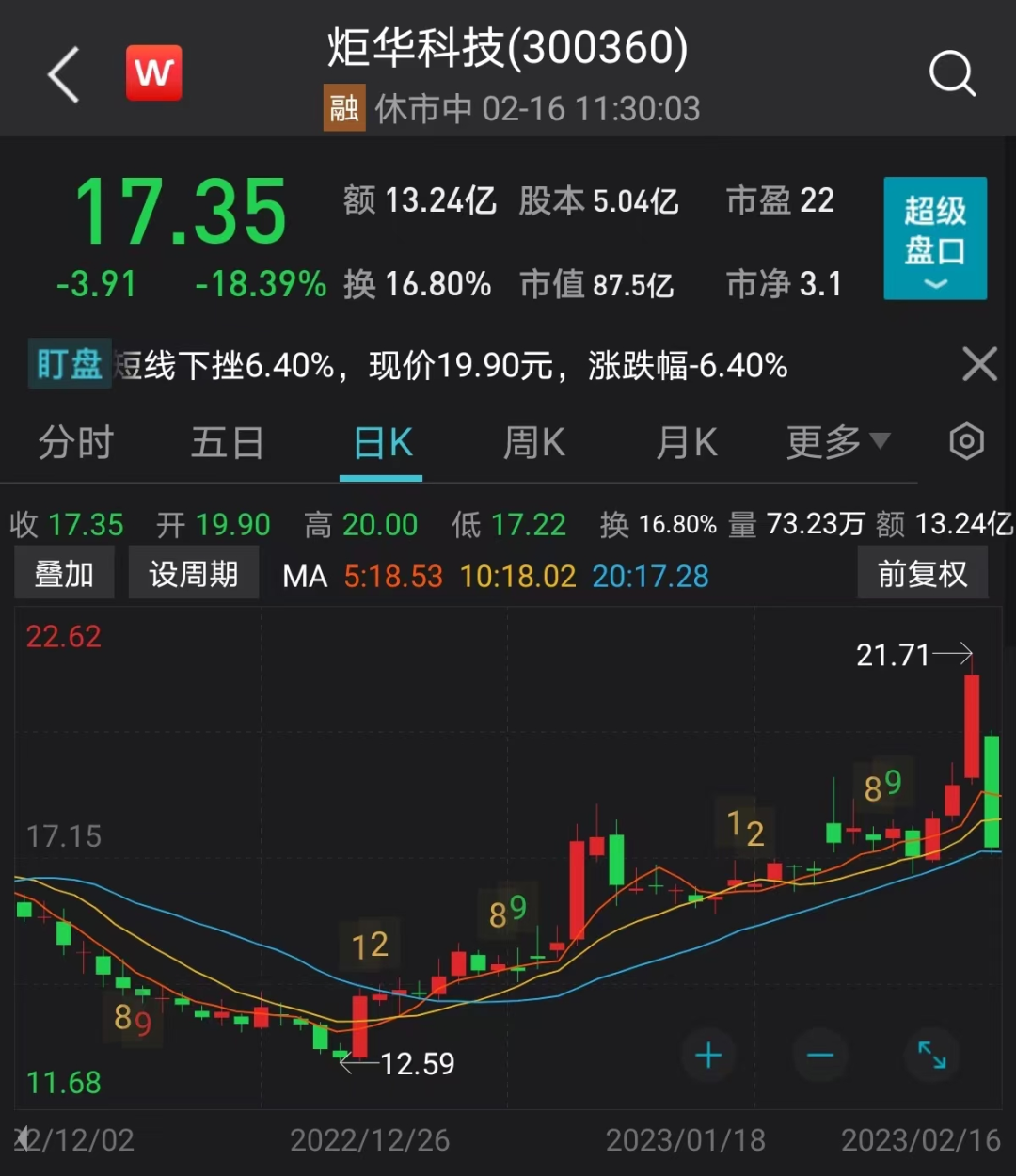Tap the 叠加 overlay button
Screen dimensions: 1016x1176
coord(64,574)
